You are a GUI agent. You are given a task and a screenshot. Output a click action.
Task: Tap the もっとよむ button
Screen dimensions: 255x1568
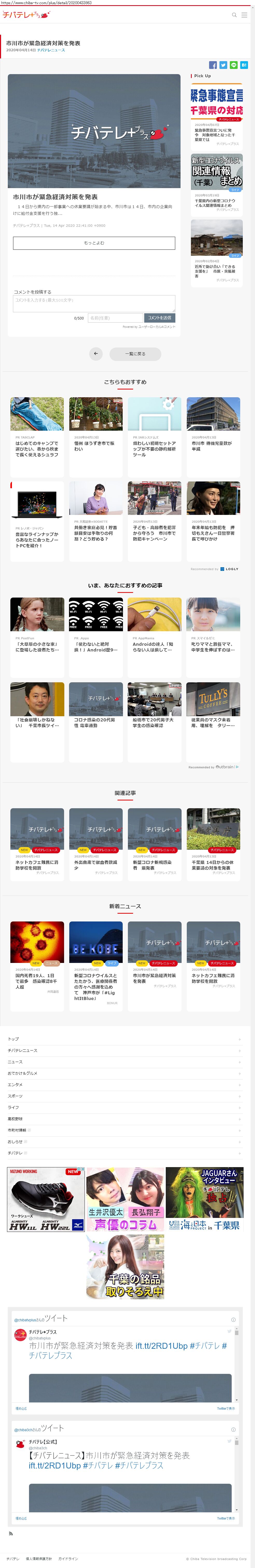click(x=94, y=243)
